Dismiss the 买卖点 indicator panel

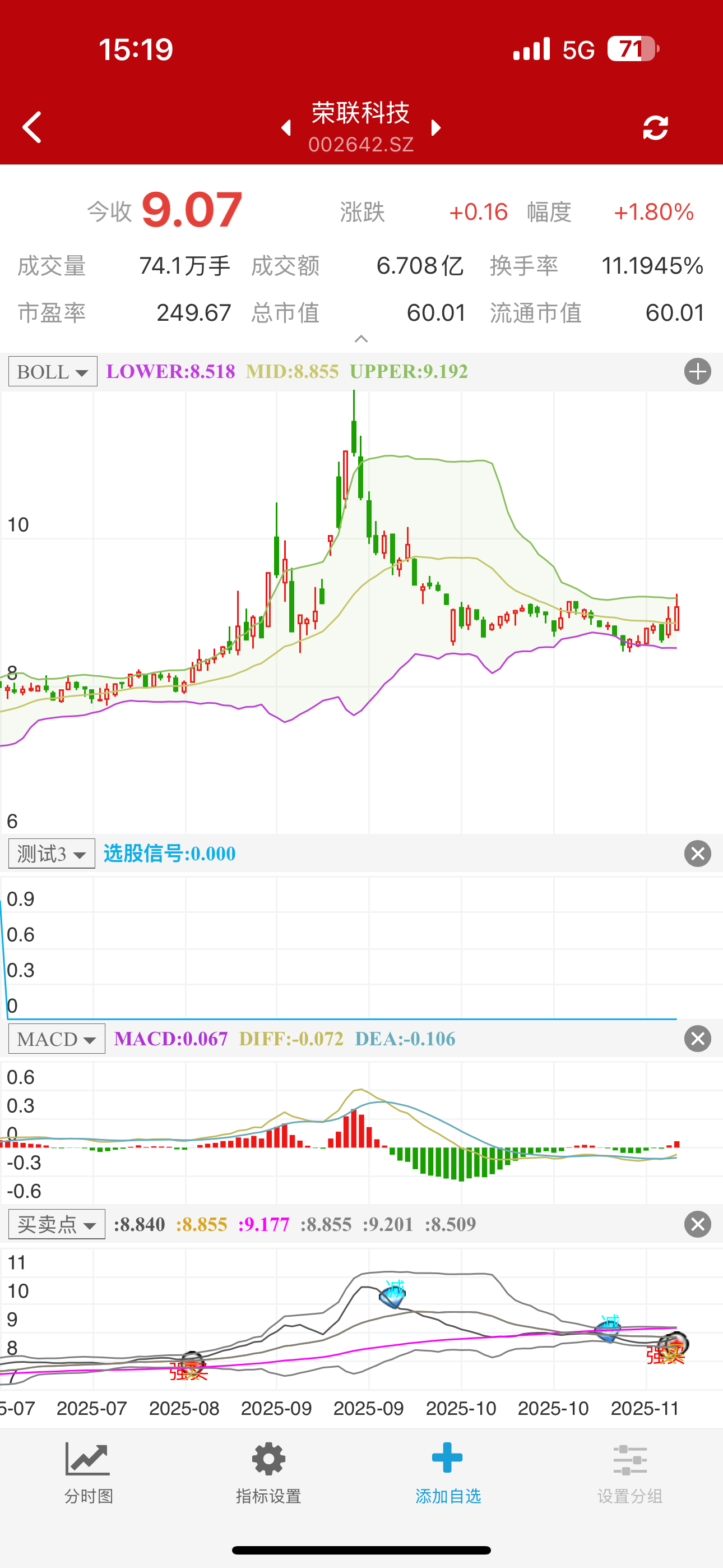pyautogui.click(x=697, y=1224)
